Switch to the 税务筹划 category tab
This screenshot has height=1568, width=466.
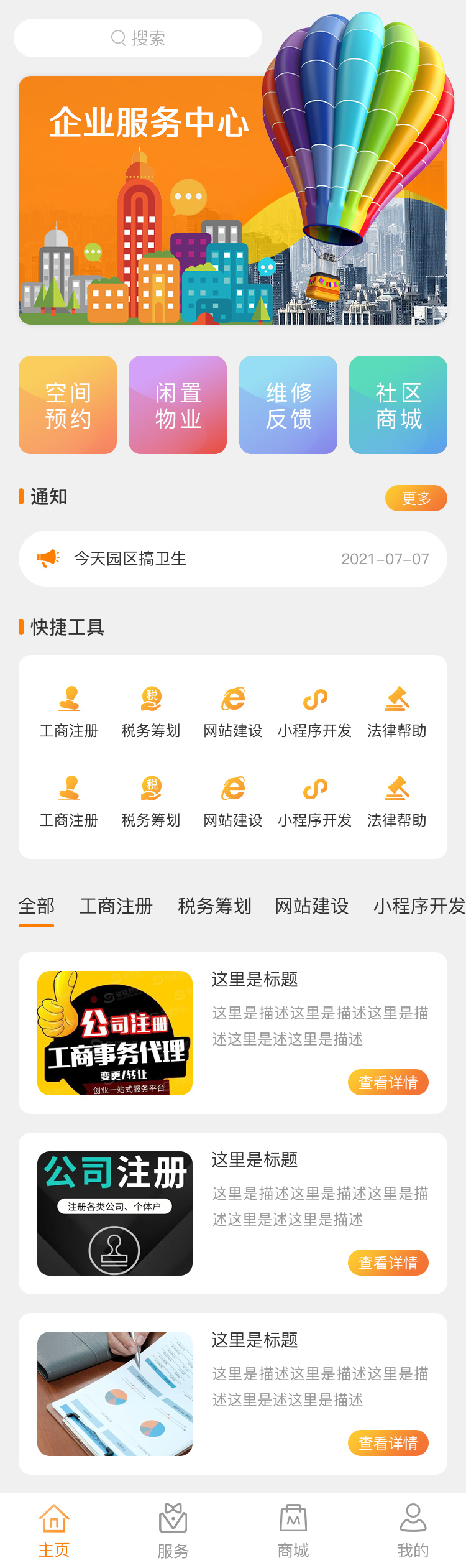(214, 906)
